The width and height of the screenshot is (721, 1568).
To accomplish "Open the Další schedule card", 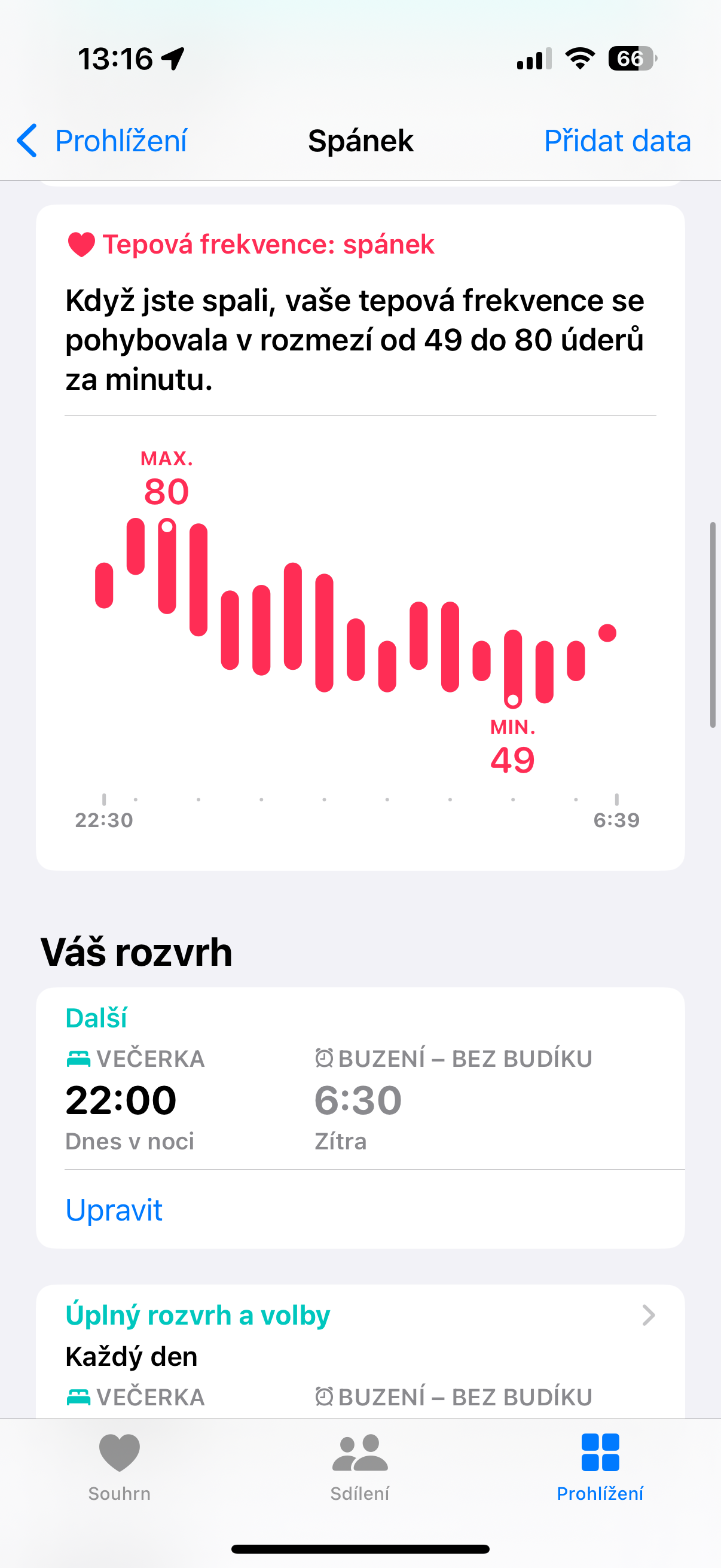I will tap(360, 1096).
